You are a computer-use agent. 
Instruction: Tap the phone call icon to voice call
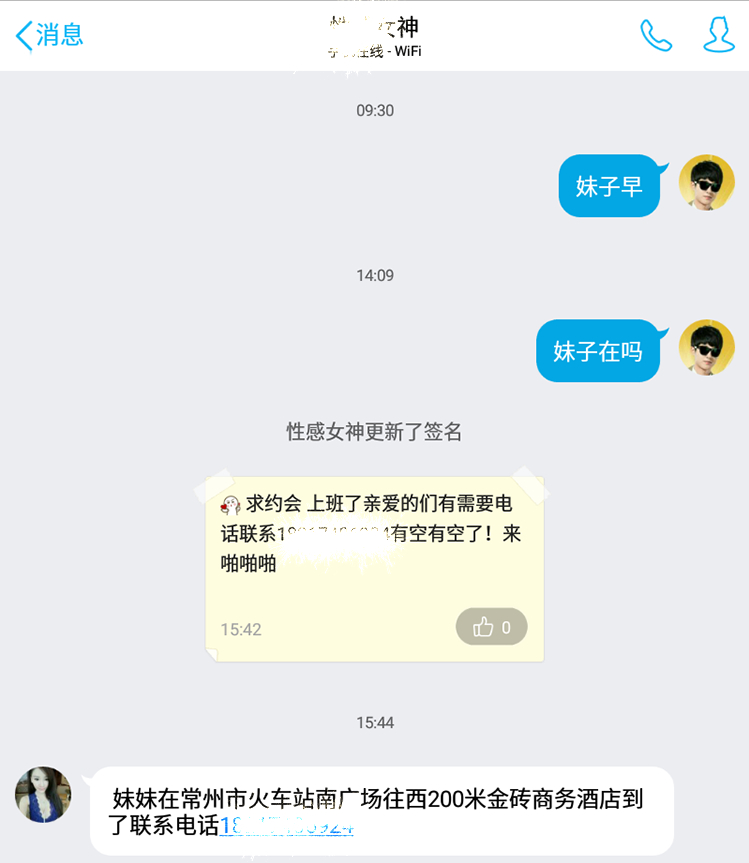(x=656, y=33)
